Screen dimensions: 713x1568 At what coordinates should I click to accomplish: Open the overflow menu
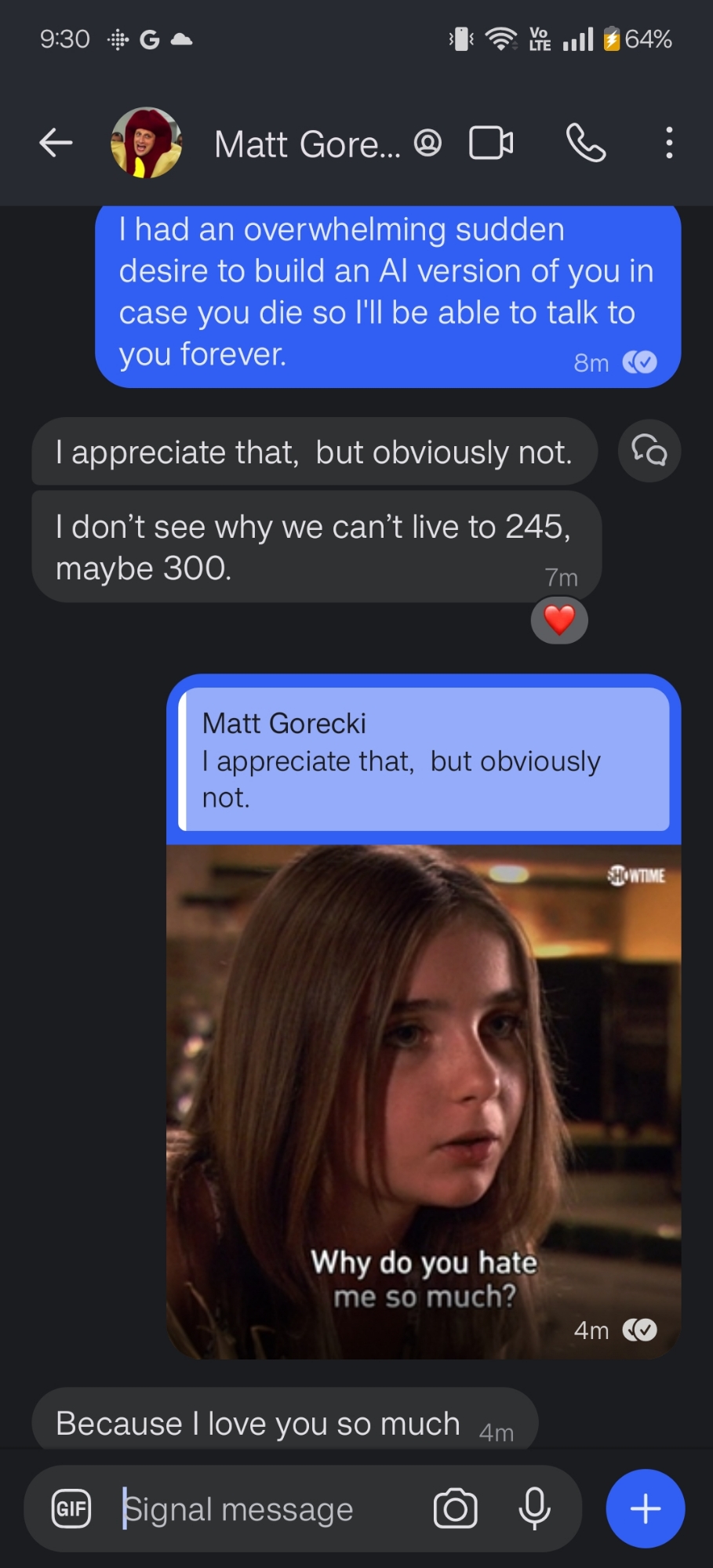coord(668,143)
